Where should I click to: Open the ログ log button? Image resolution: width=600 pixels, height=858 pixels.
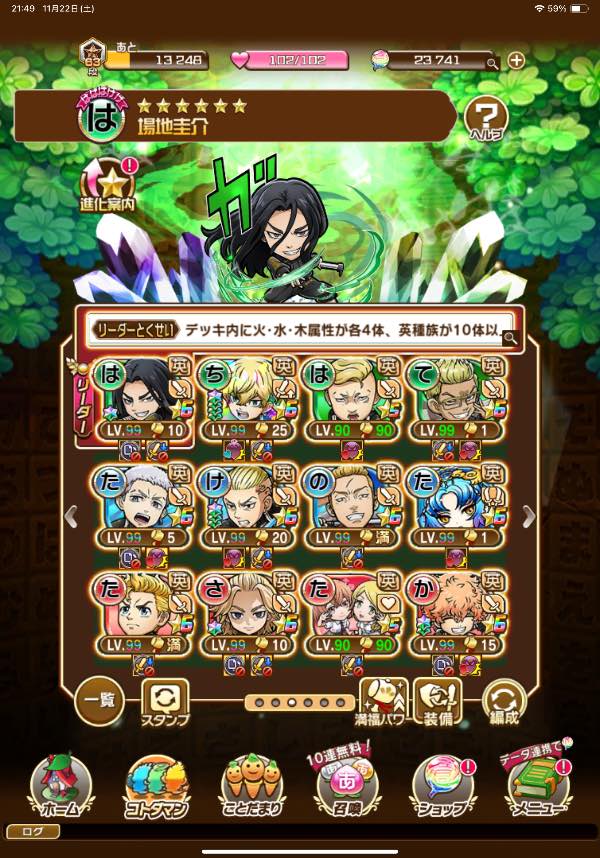coord(33,832)
